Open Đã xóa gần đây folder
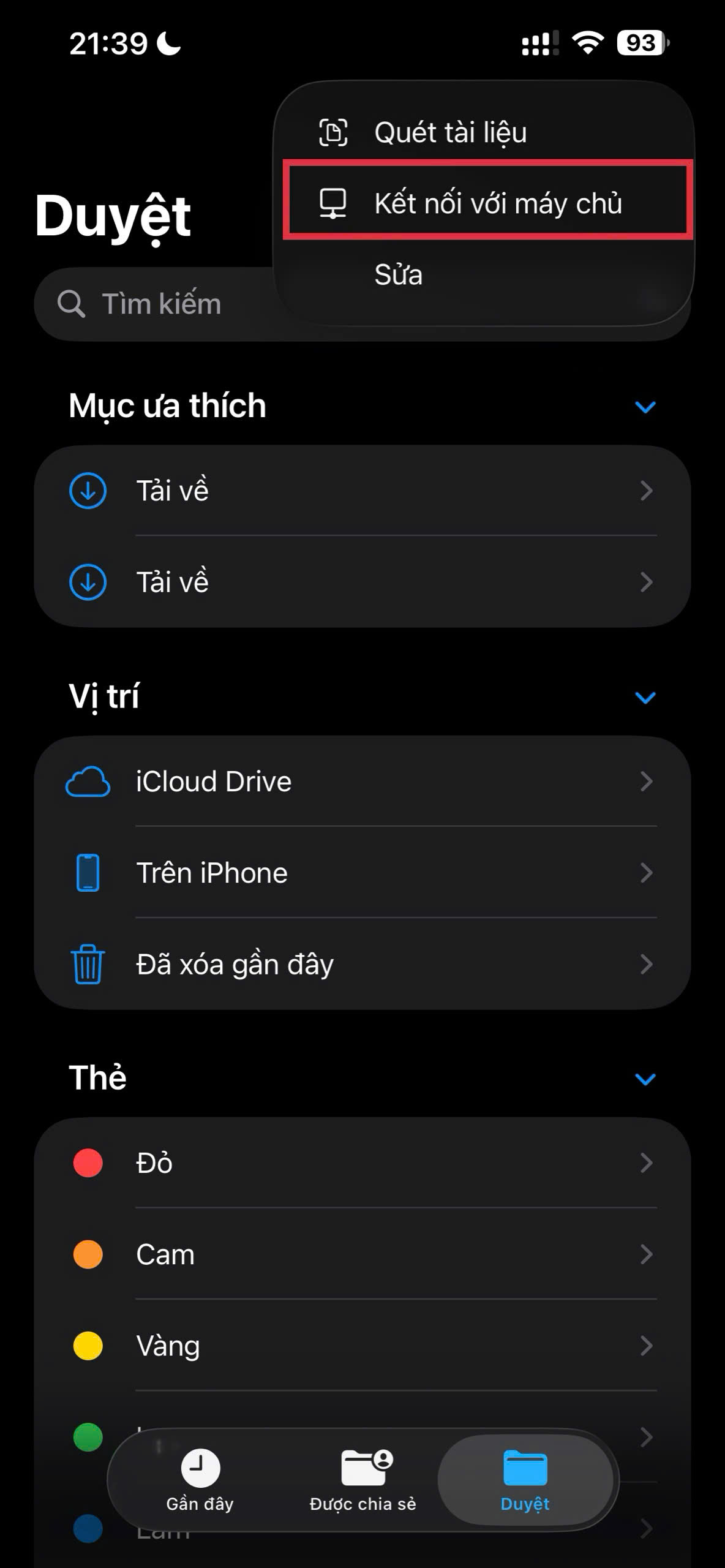Viewport: 725px width, 1568px height. 361,964
